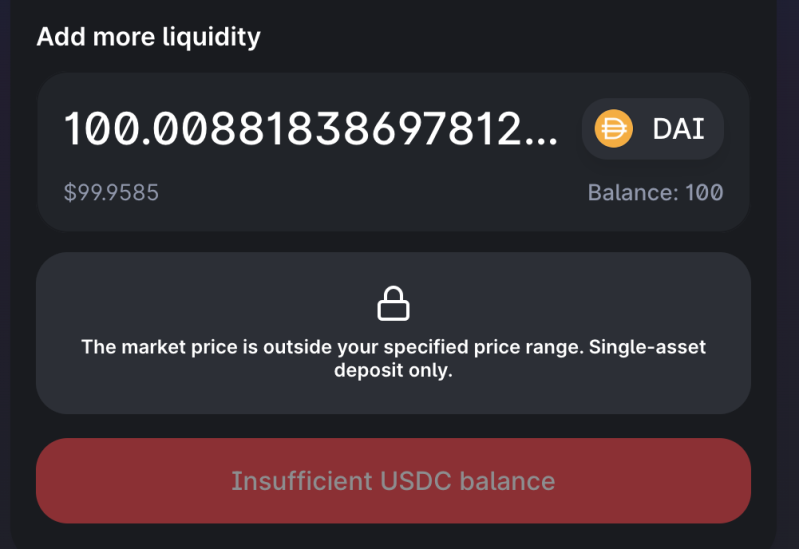This screenshot has width=799, height=549.
Task: Edit the DAI liquidity amount field
Action: pos(310,129)
